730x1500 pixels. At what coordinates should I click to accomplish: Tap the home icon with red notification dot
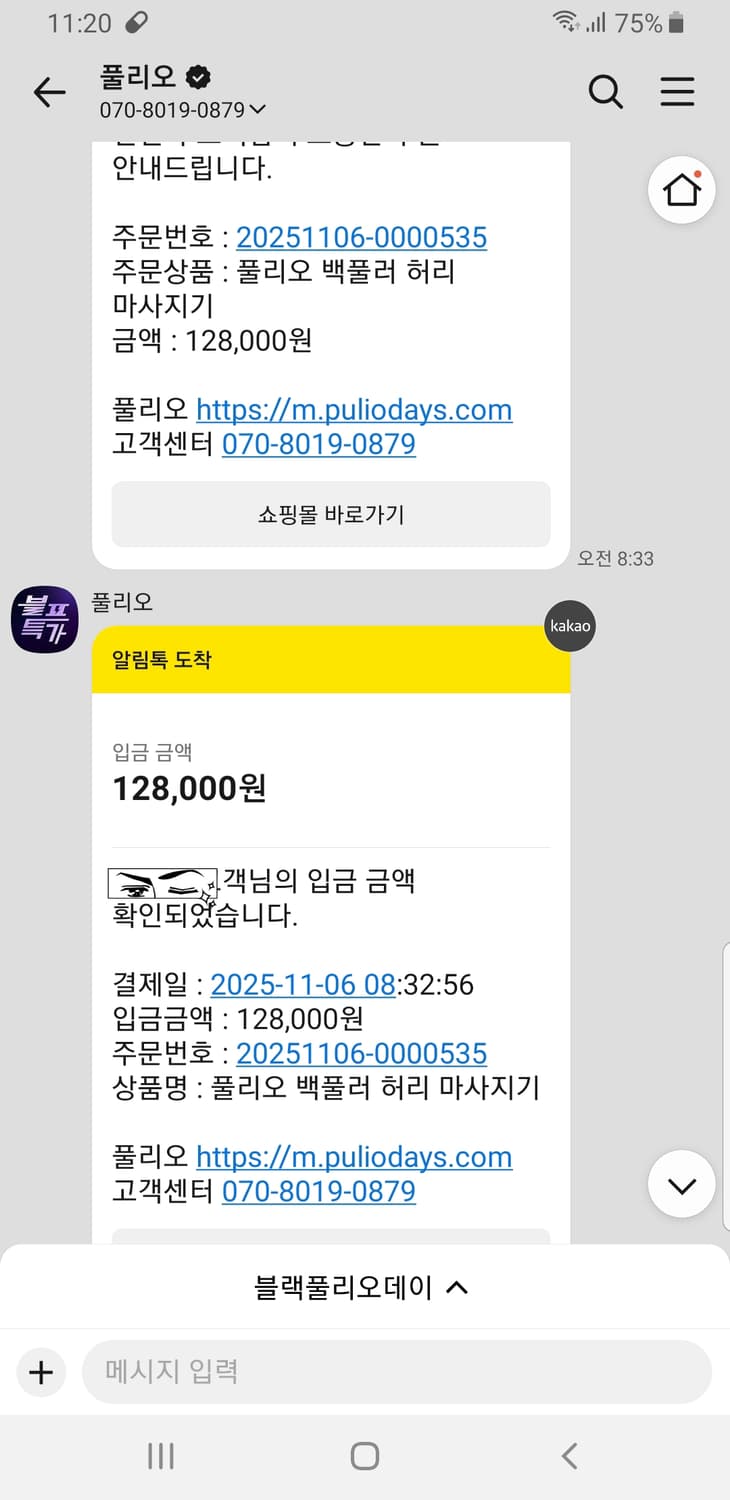coord(681,188)
